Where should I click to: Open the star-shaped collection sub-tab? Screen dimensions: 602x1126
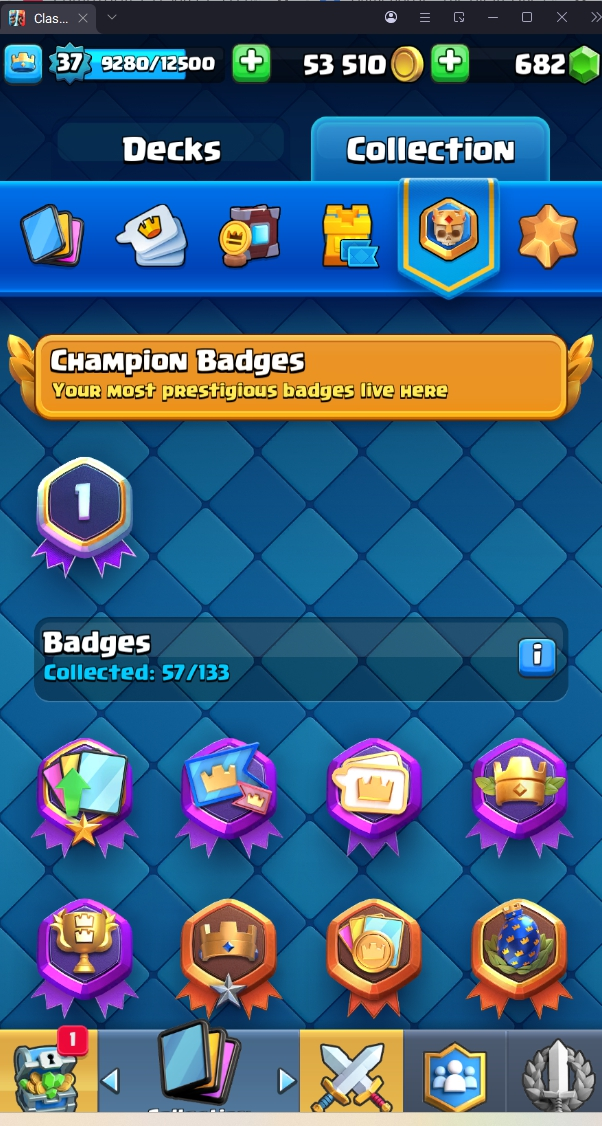pos(548,237)
